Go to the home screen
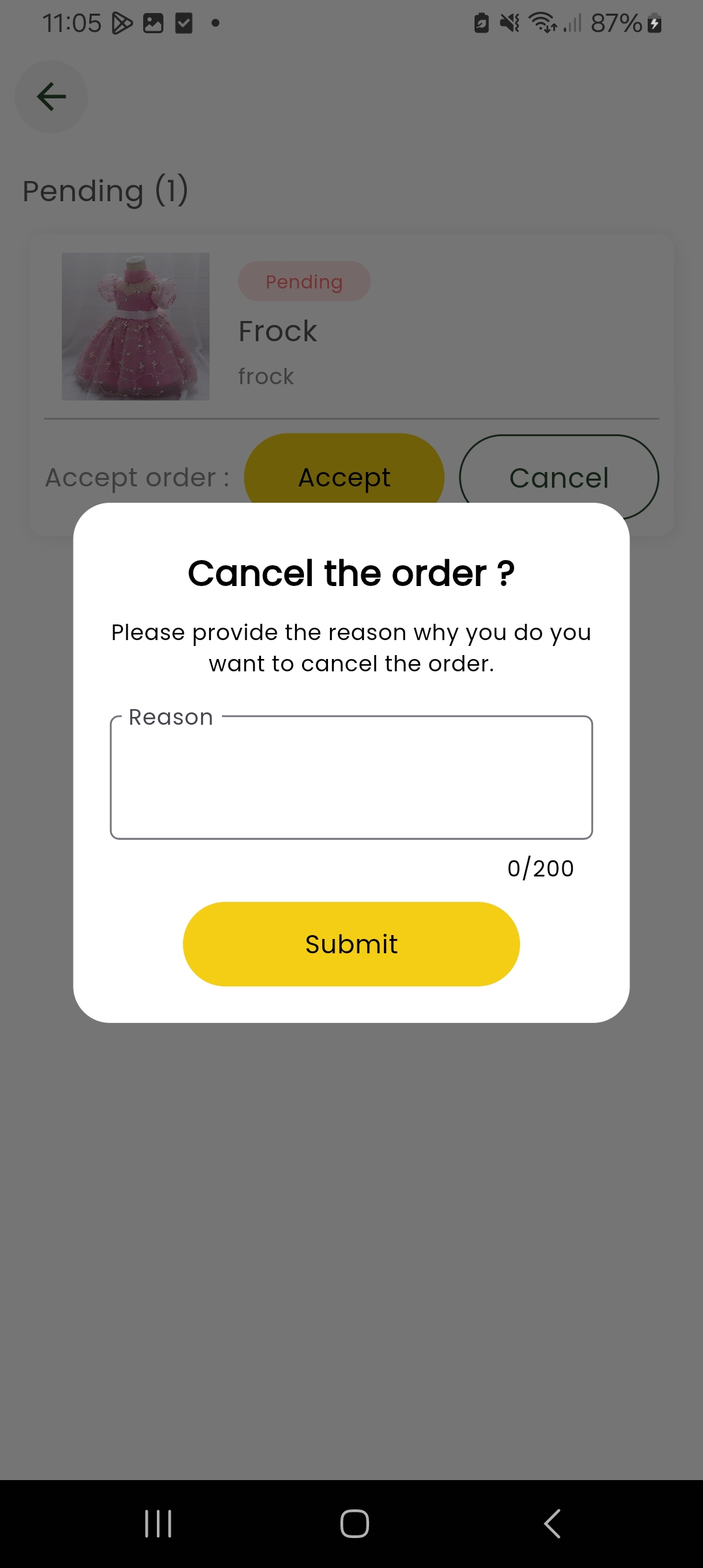 (x=354, y=1524)
